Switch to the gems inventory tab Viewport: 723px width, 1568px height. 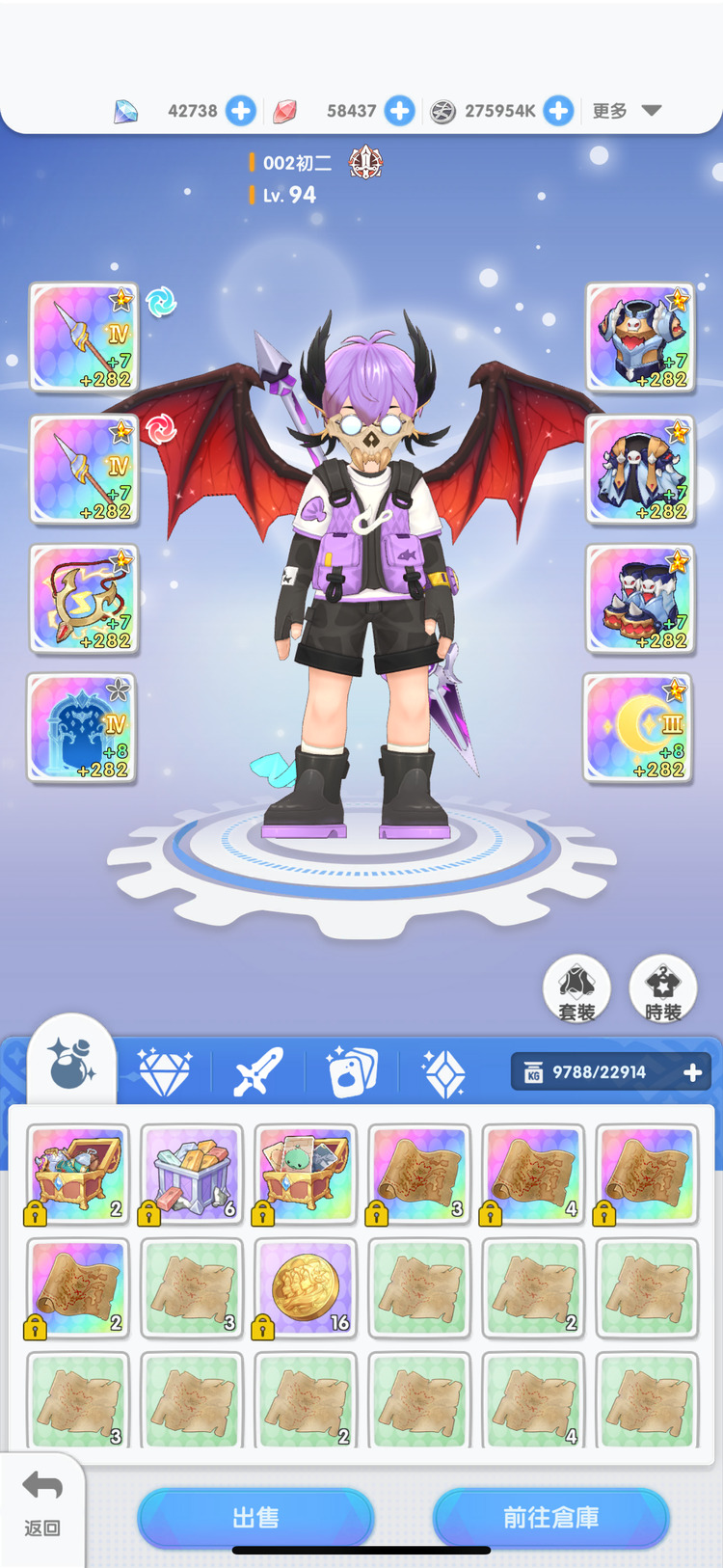pyautogui.click(x=164, y=1072)
